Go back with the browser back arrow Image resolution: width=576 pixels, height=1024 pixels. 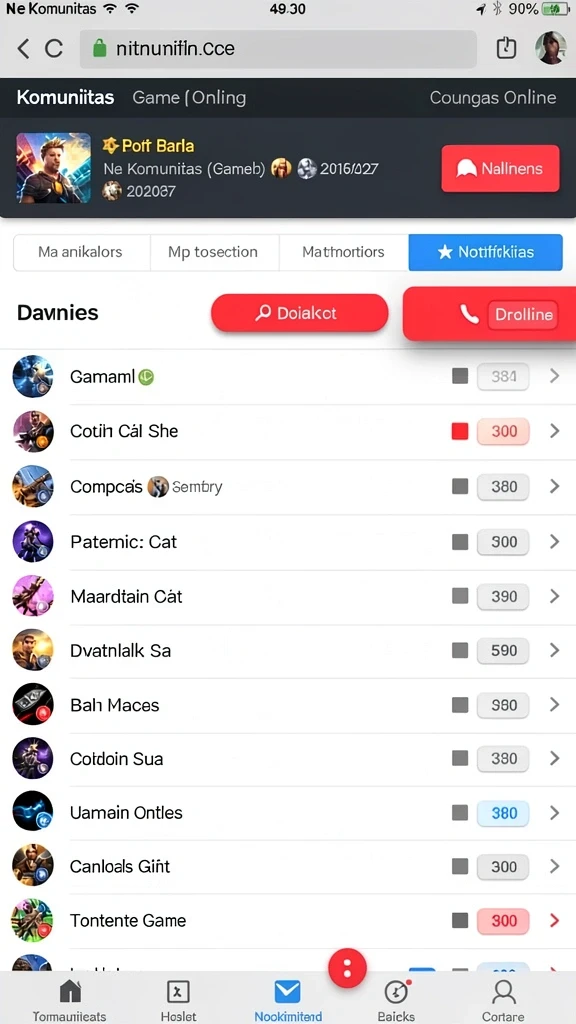coord(24,48)
